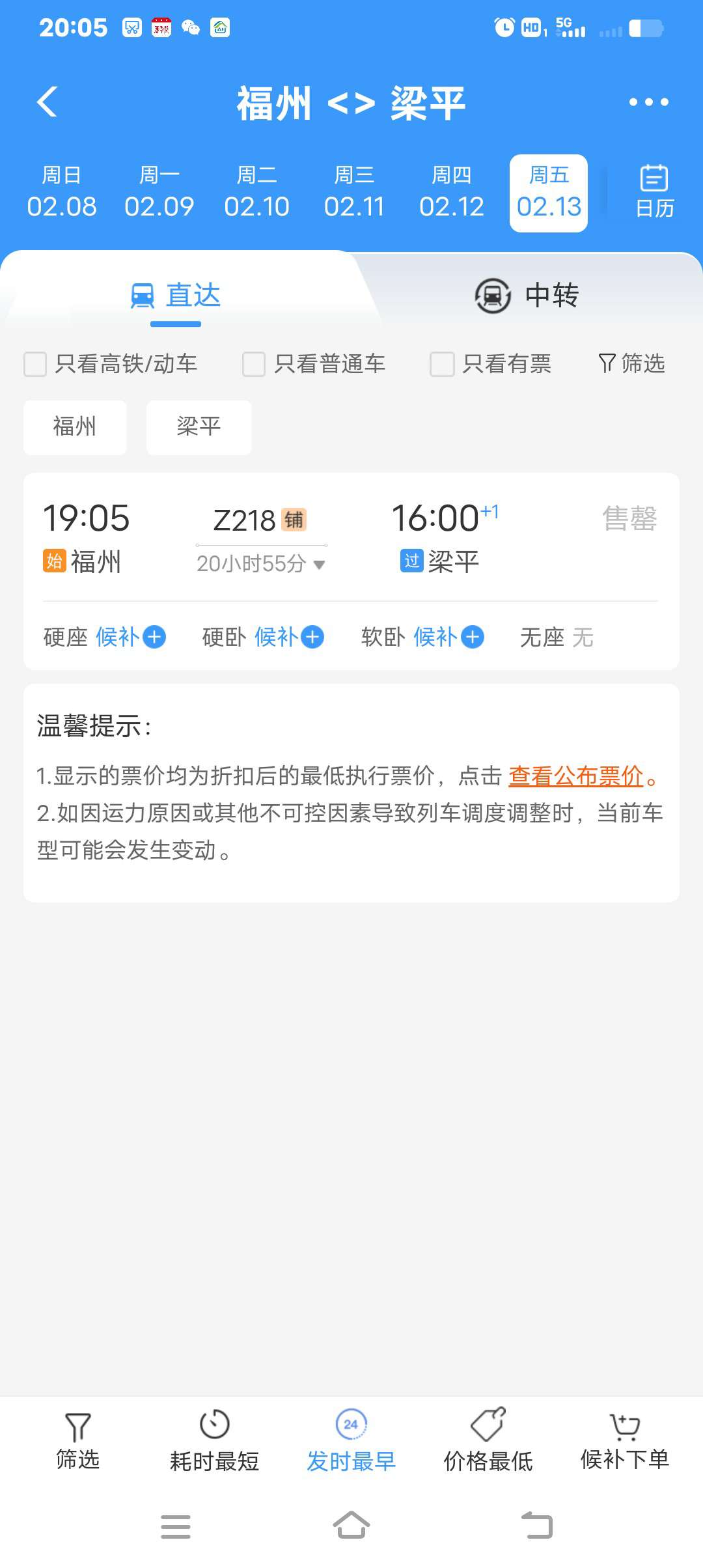Open 筛选 next to the checkboxes

point(632,363)
